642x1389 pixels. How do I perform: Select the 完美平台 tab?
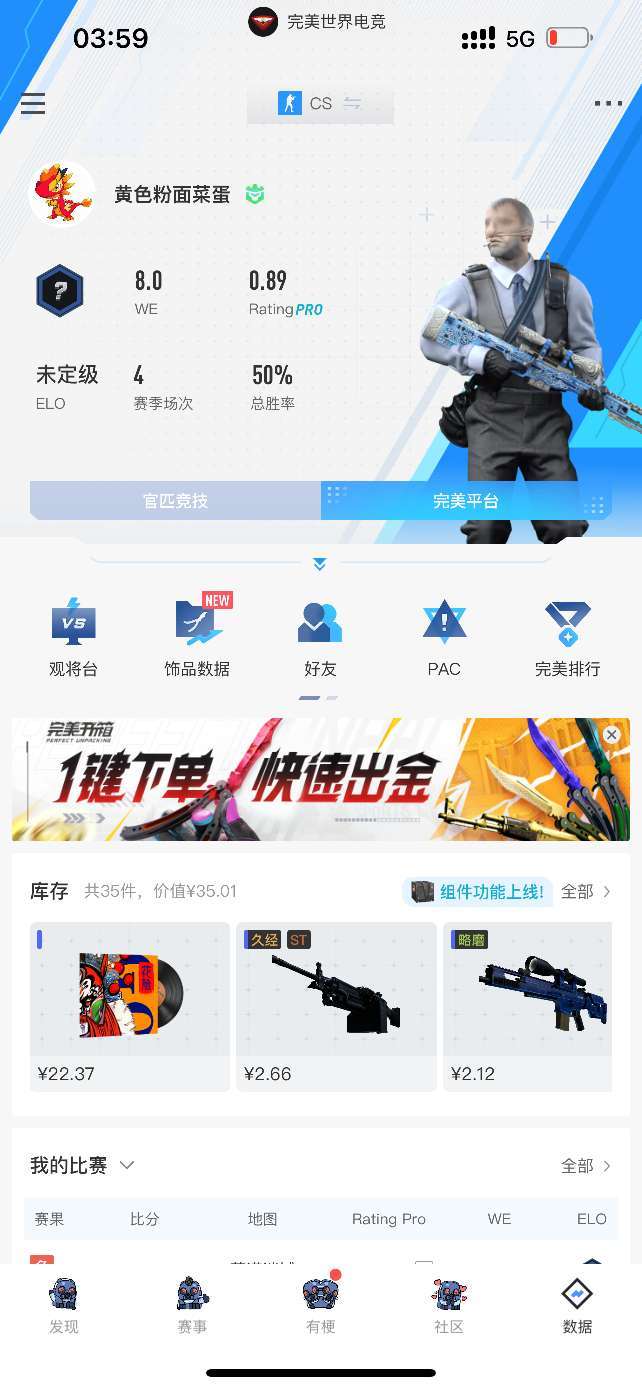click(x=466, y=500)
